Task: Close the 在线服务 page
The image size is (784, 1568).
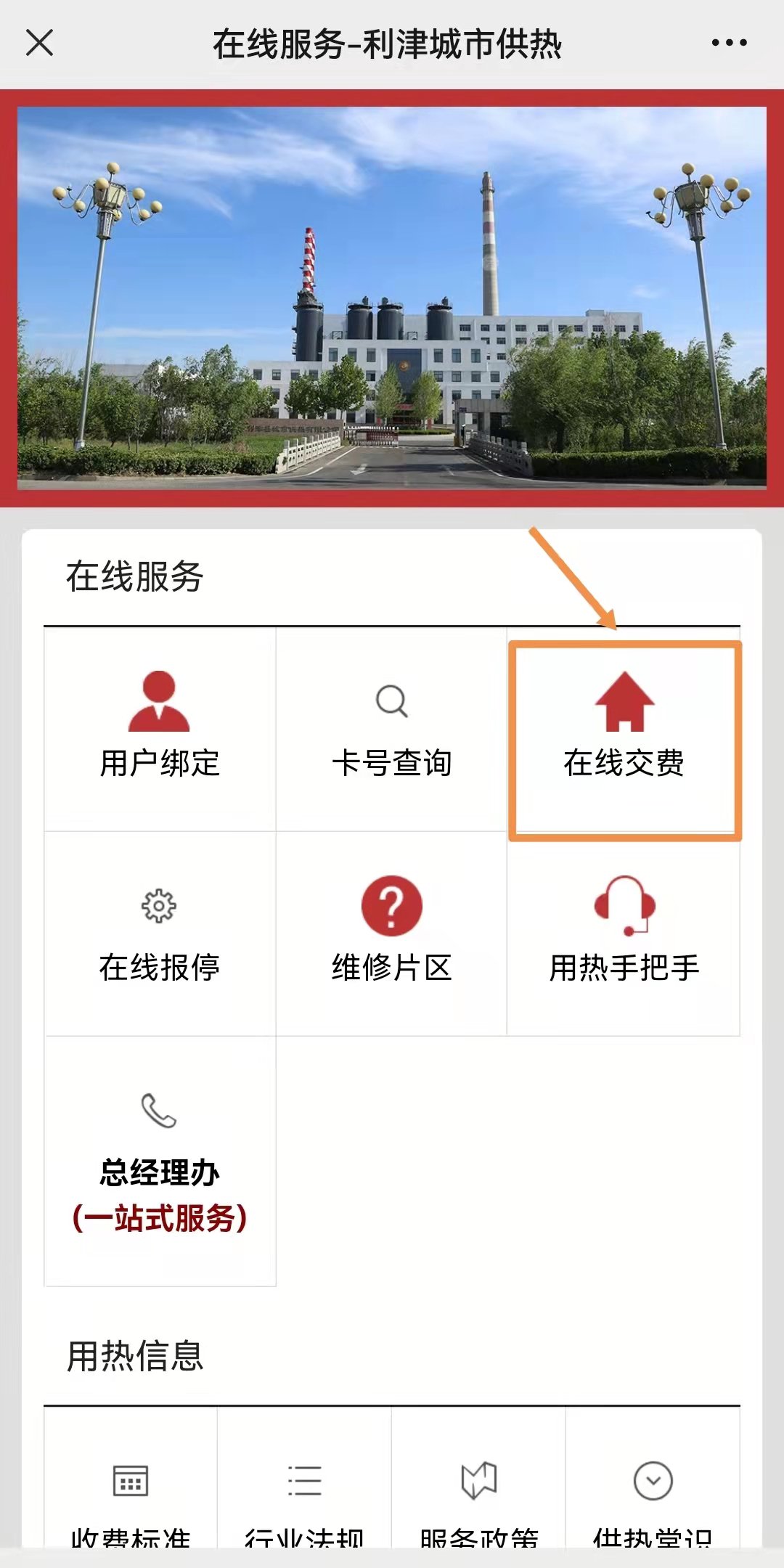Action: [40, 43]
